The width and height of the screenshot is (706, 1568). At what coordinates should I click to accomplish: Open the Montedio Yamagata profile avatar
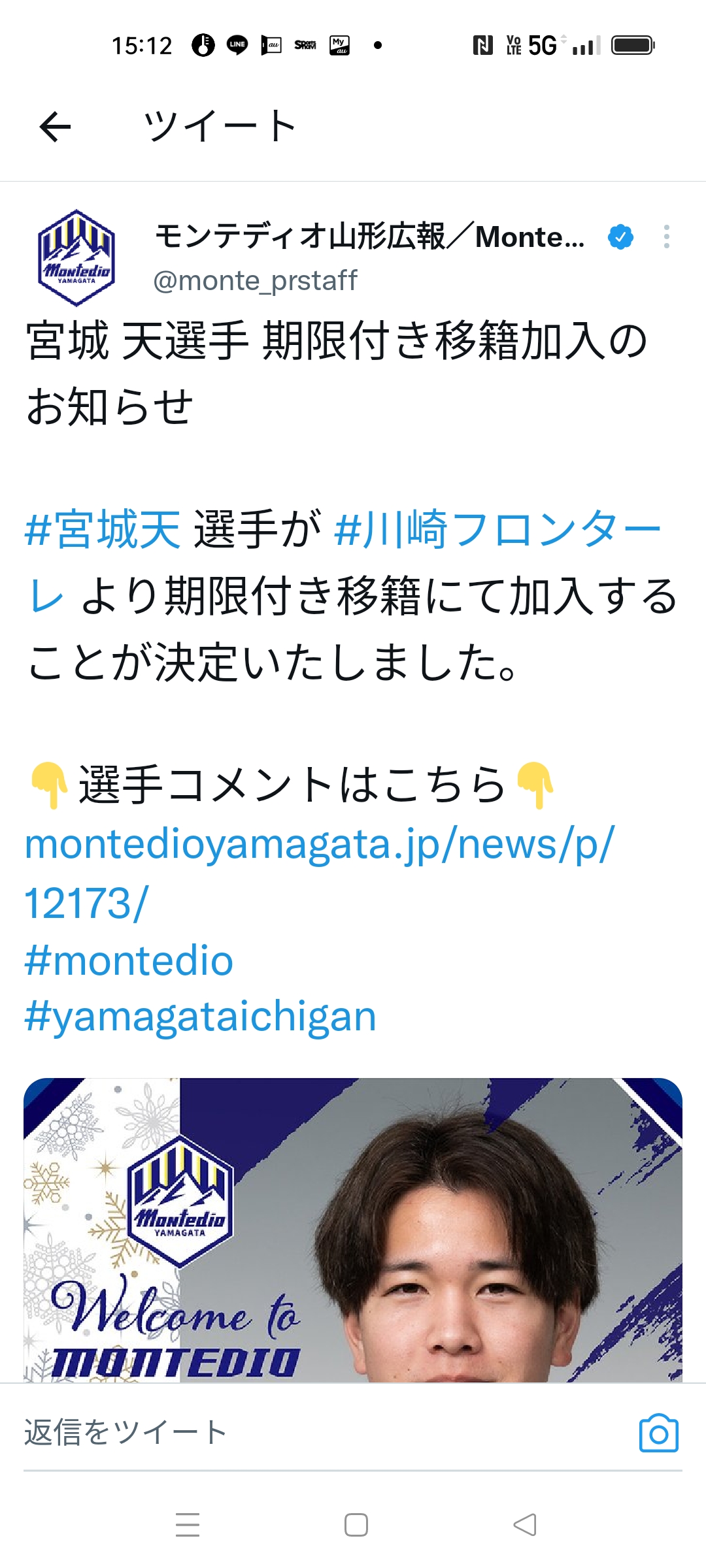point(76,257)
